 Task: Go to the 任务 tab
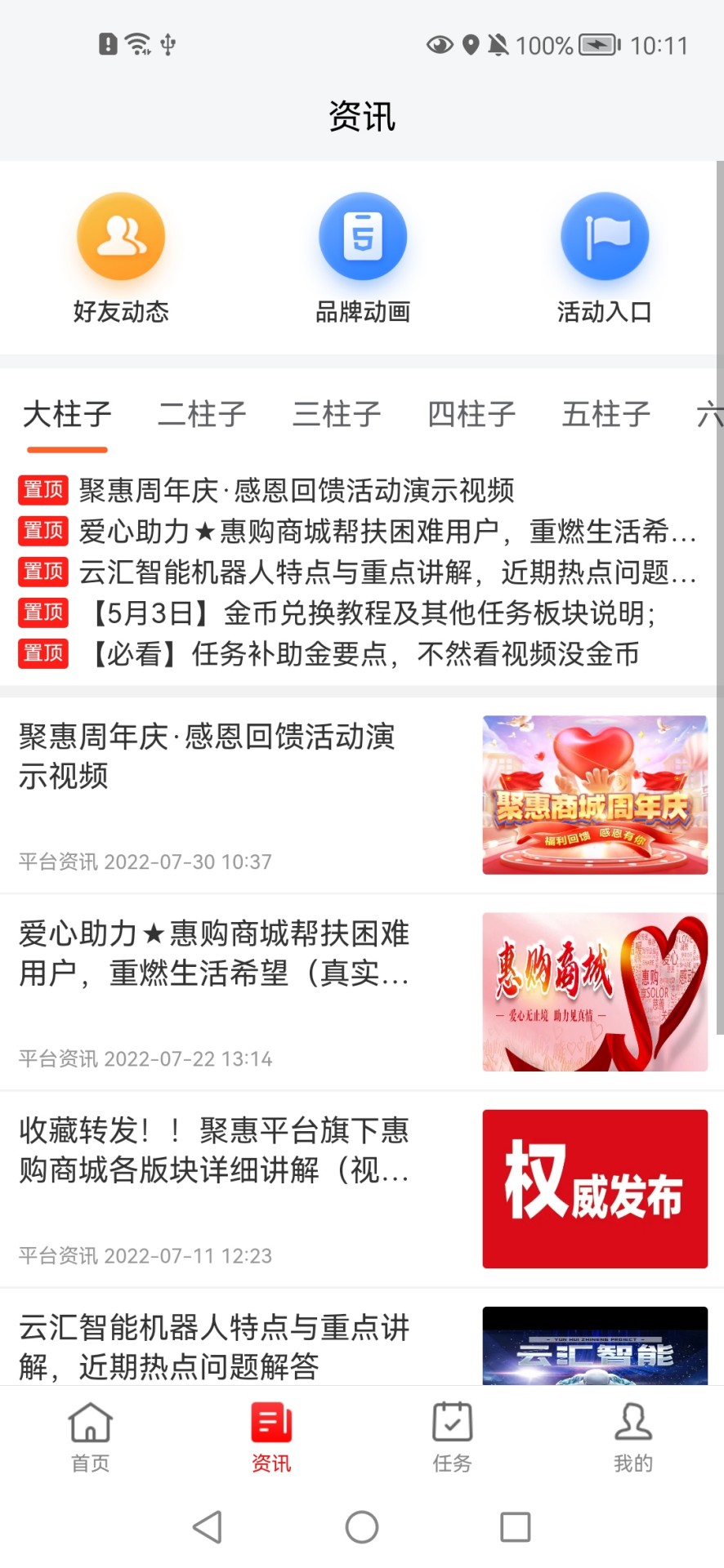click(x=452, y=1437)
